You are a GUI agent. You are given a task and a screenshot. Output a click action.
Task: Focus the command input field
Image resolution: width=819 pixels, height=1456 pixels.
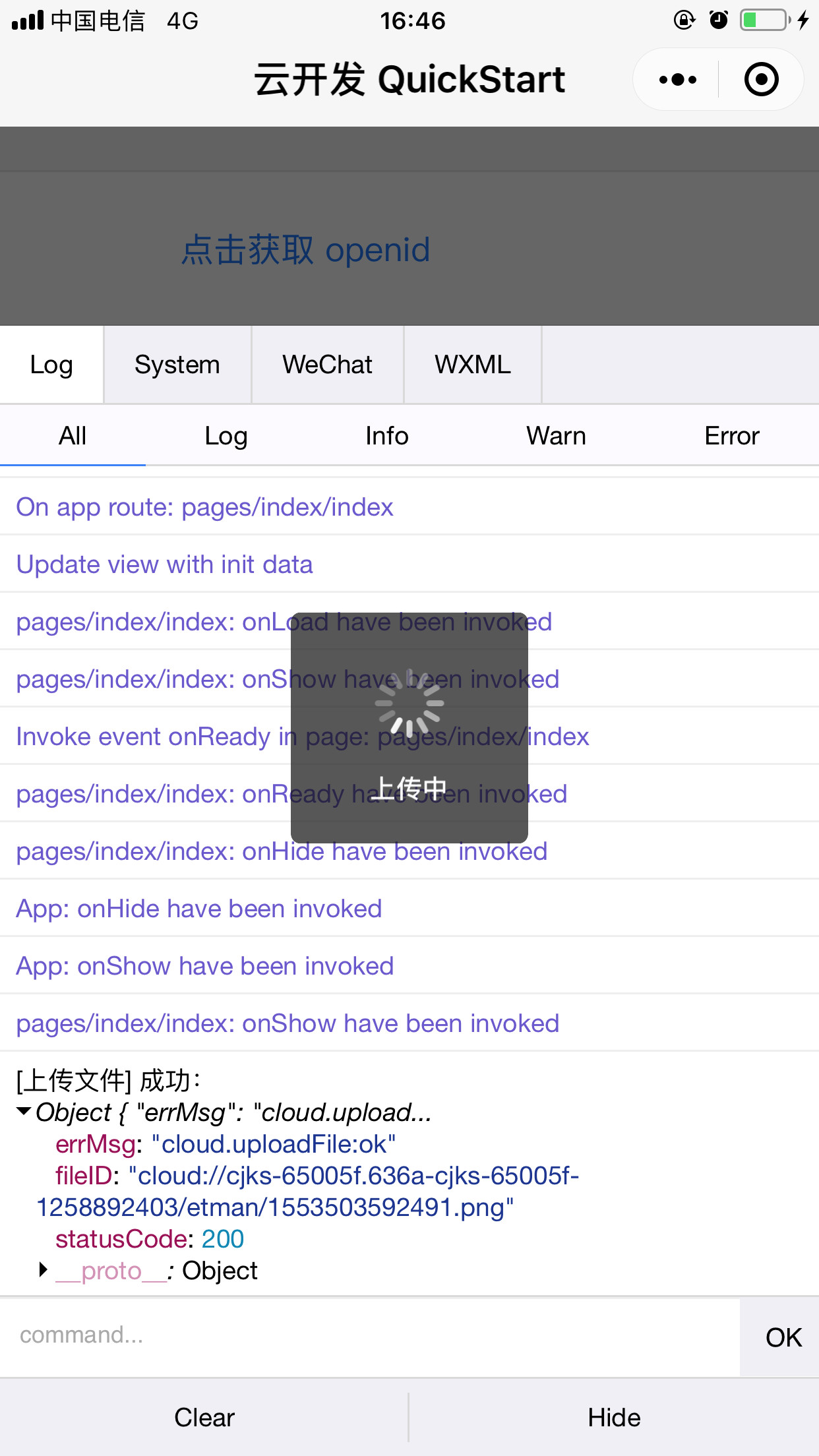coord(369,1335)
